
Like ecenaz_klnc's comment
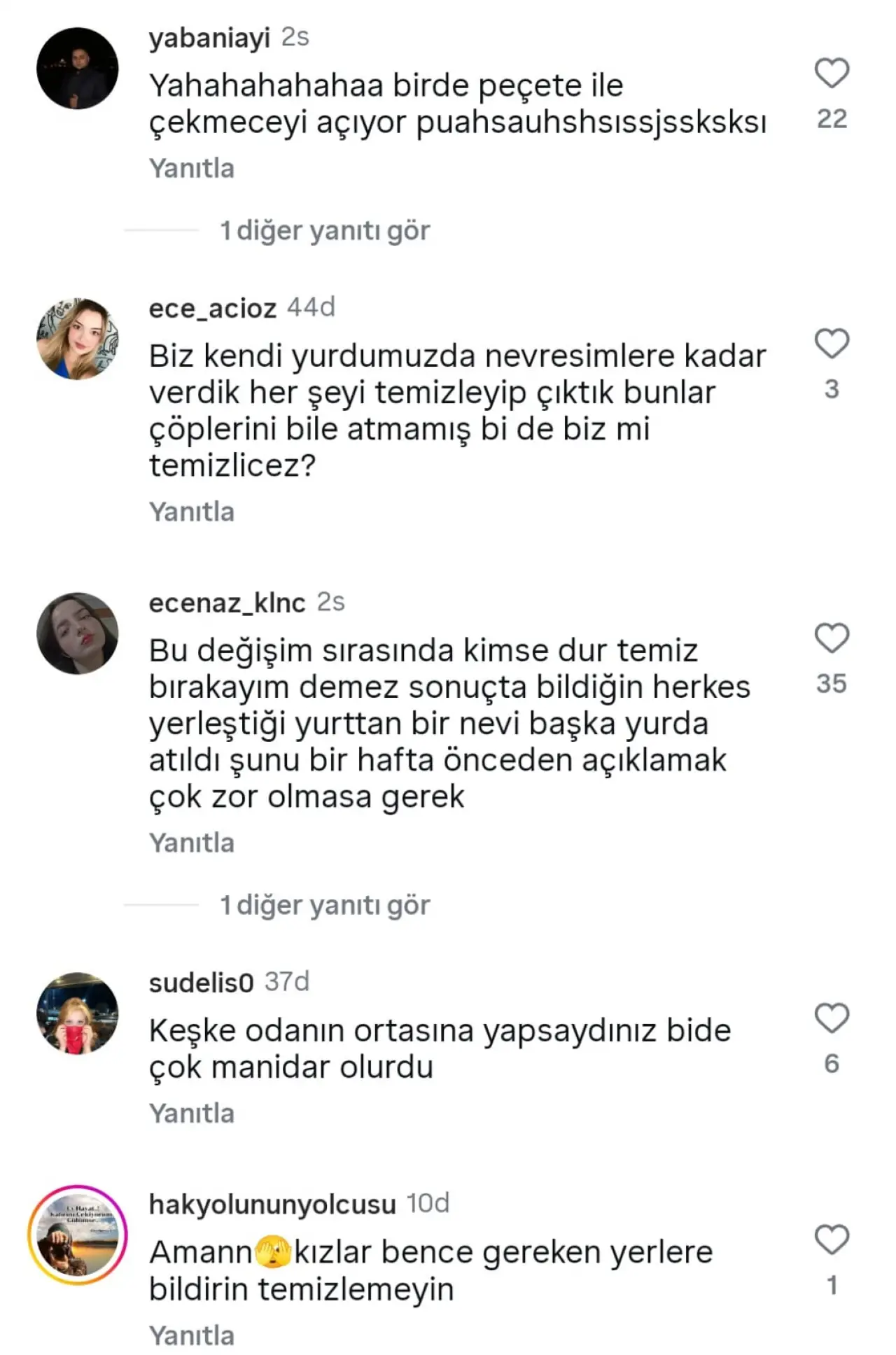pos(831,638)
